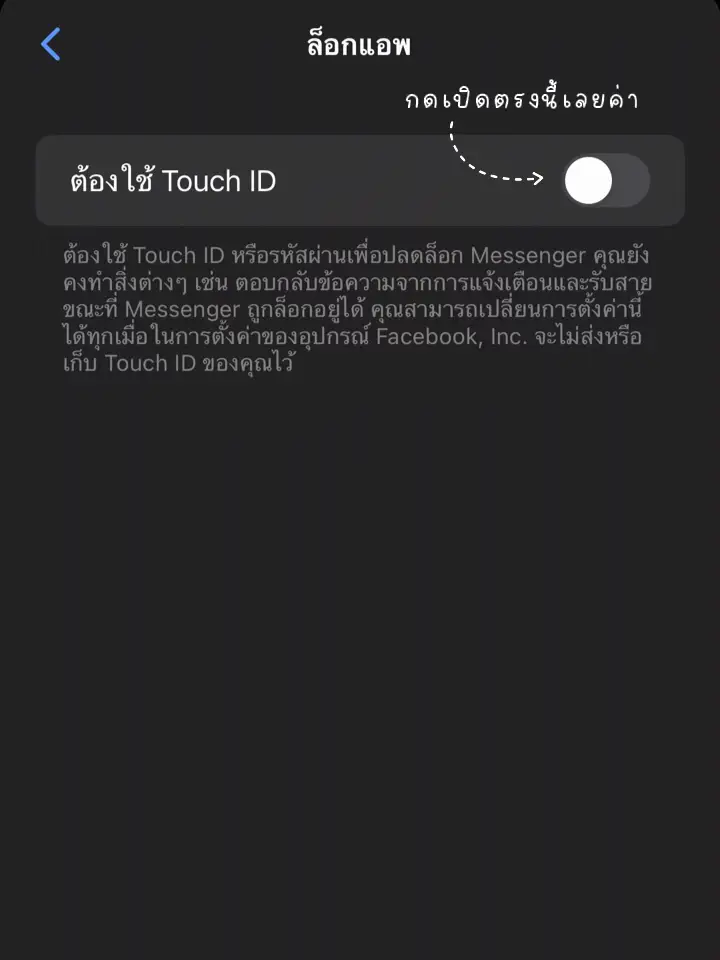Click the white circular knob of the switch

[586, 180]
